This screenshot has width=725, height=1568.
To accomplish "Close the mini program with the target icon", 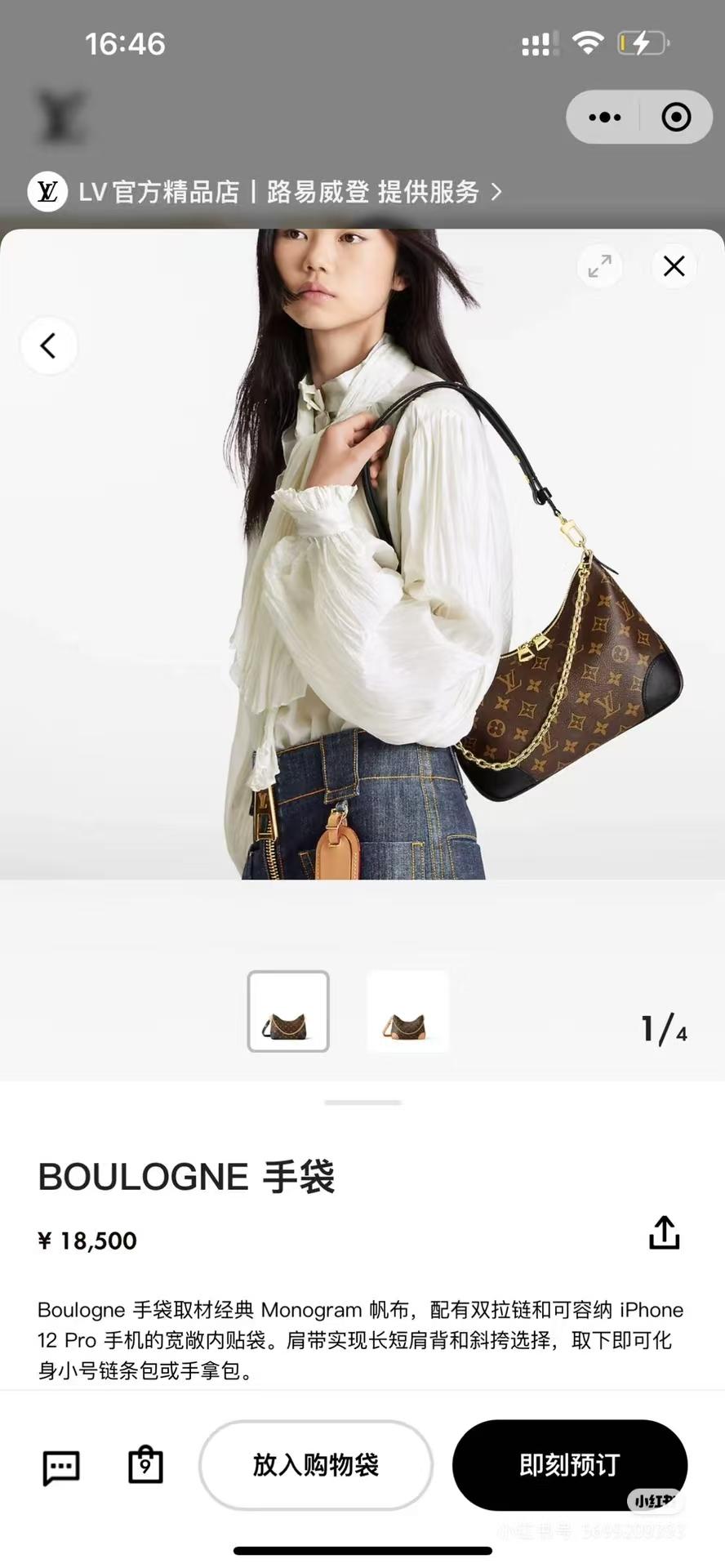I will pos(676,118).
